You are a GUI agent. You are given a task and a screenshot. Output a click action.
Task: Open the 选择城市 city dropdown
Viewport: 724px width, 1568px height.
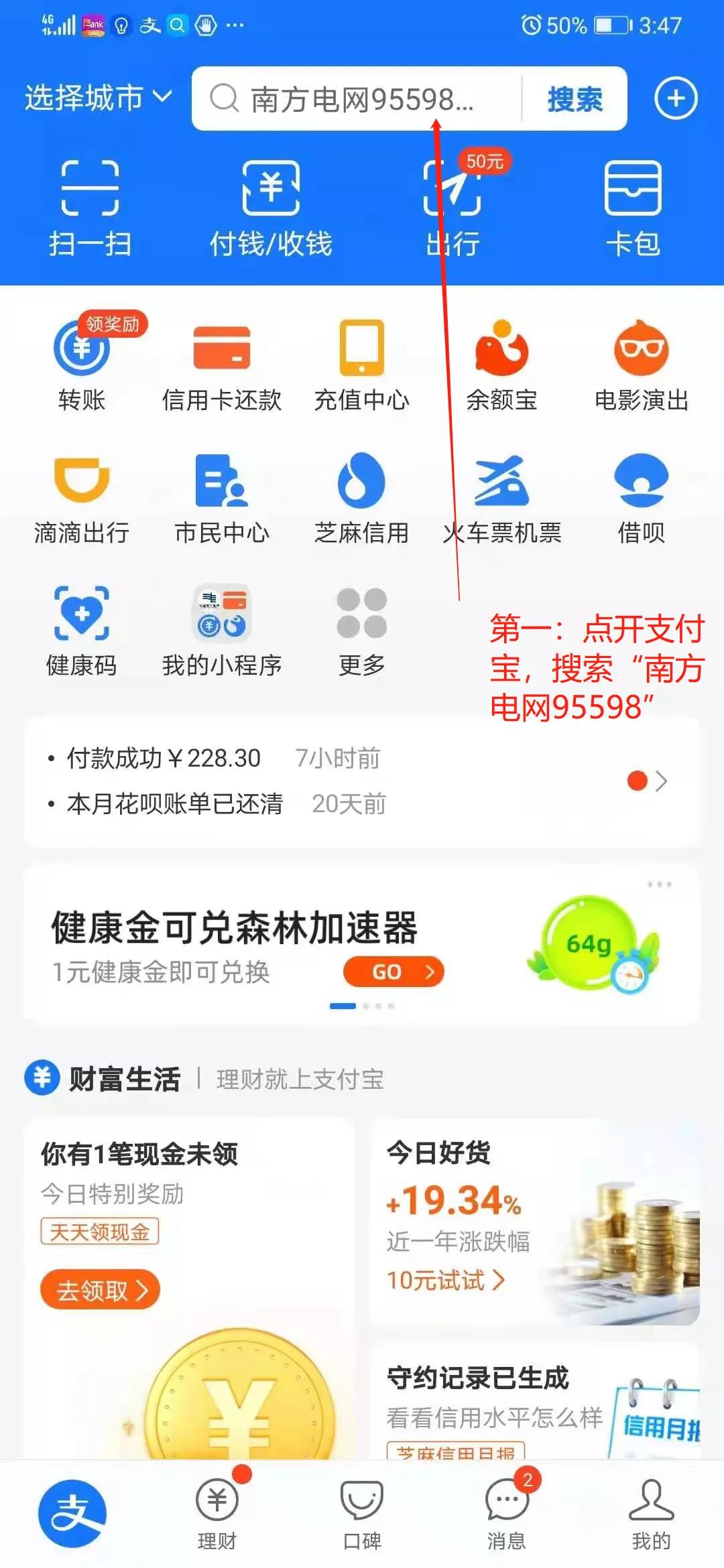pyautogui.click(x=98, y=98)
